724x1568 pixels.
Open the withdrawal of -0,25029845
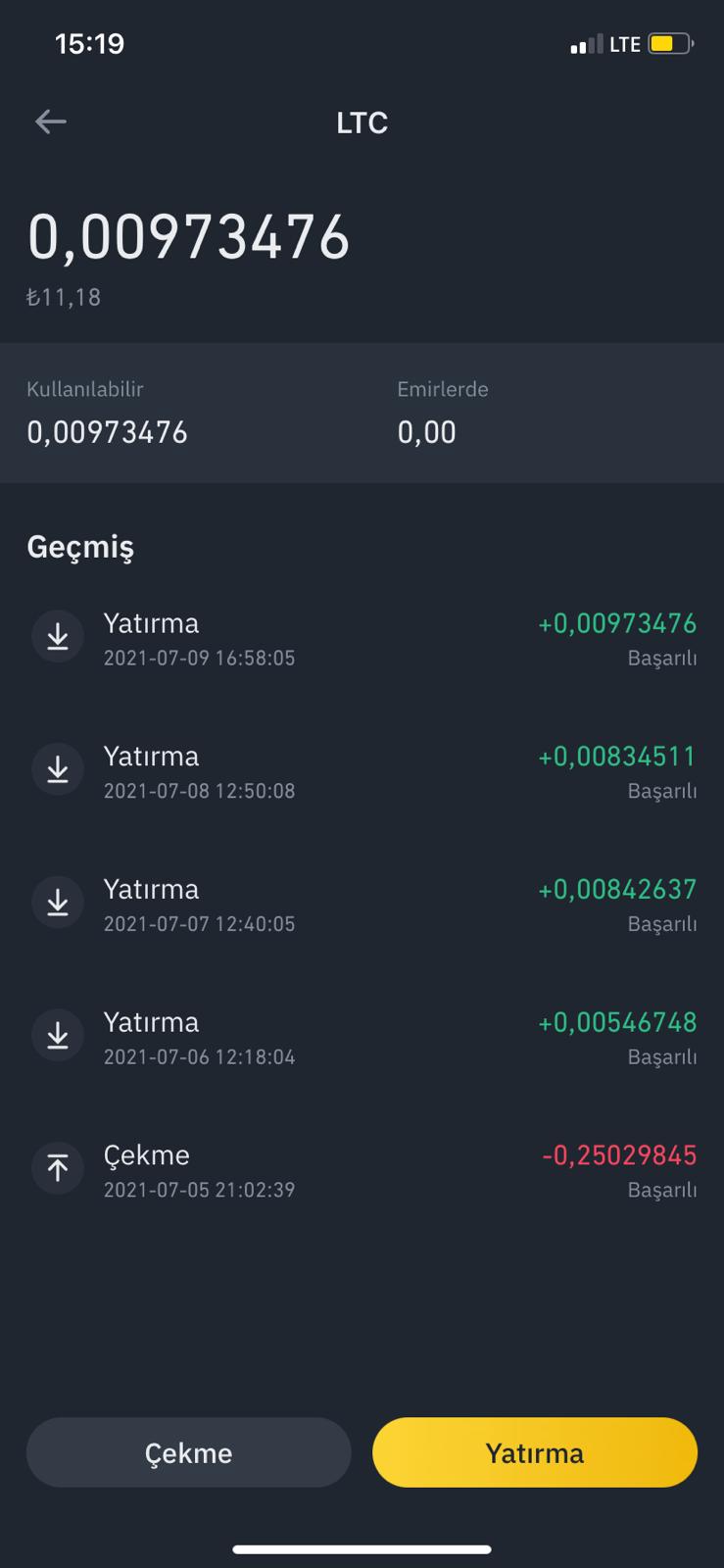point(362,1170)
